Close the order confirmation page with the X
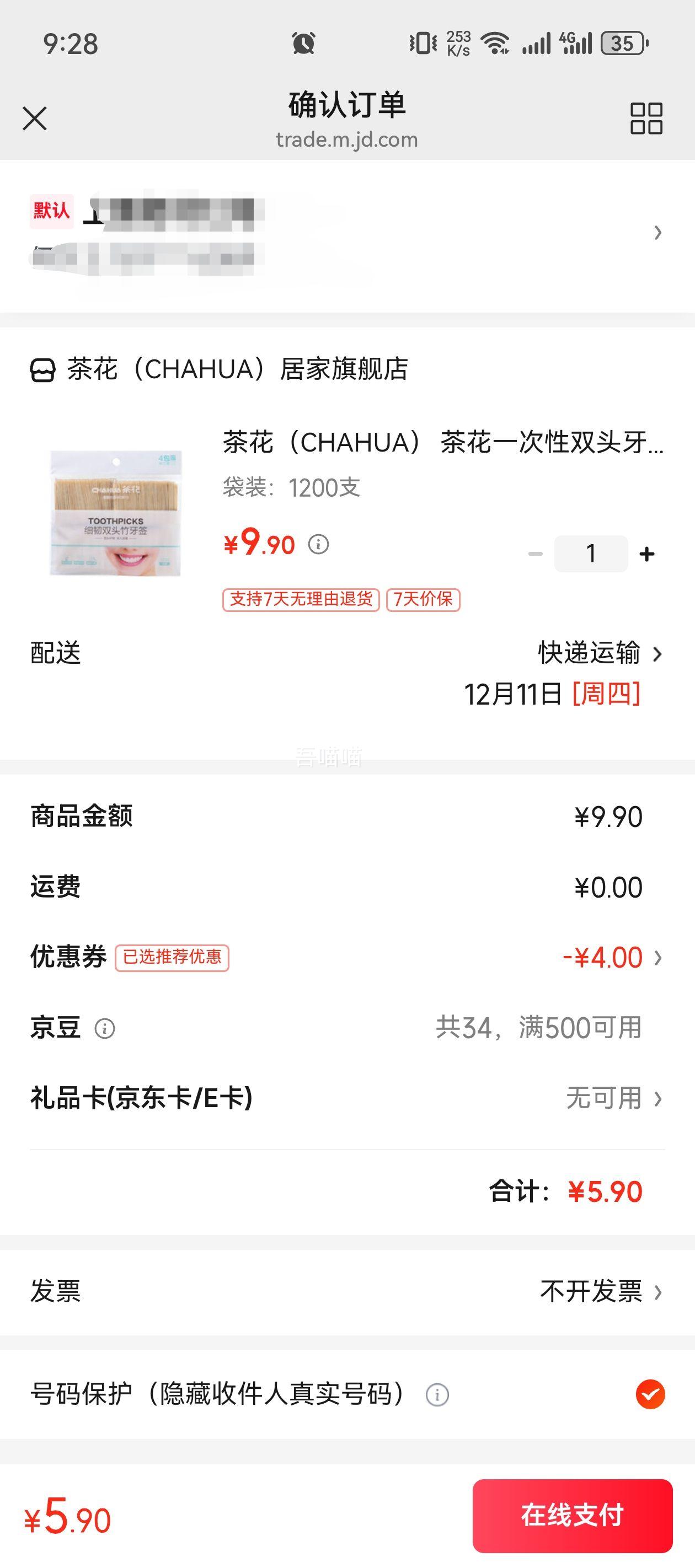This screenshot has width=695, height=1568. 35,119
